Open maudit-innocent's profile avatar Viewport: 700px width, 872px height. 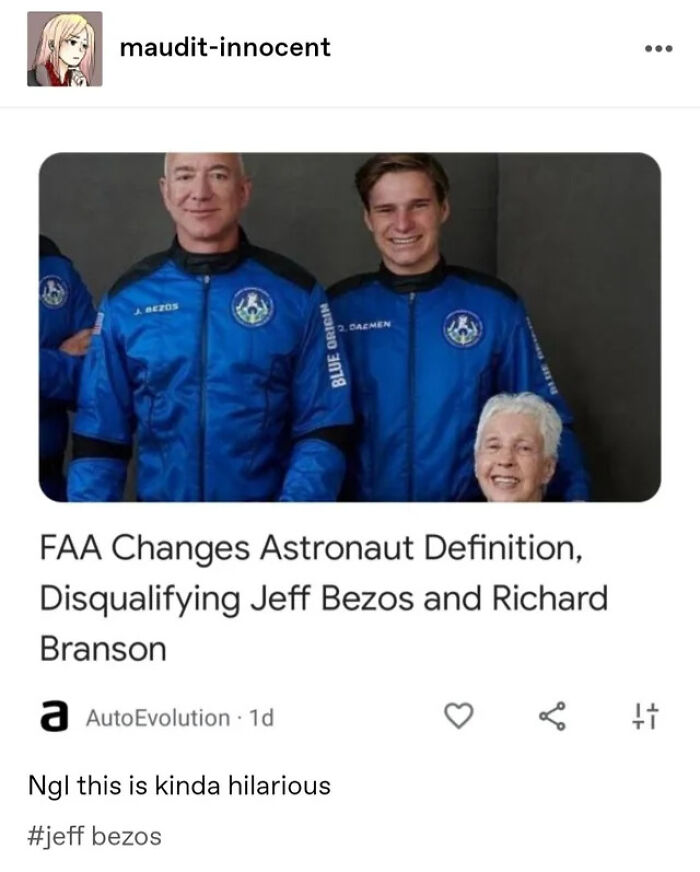(x=64, y=49)
